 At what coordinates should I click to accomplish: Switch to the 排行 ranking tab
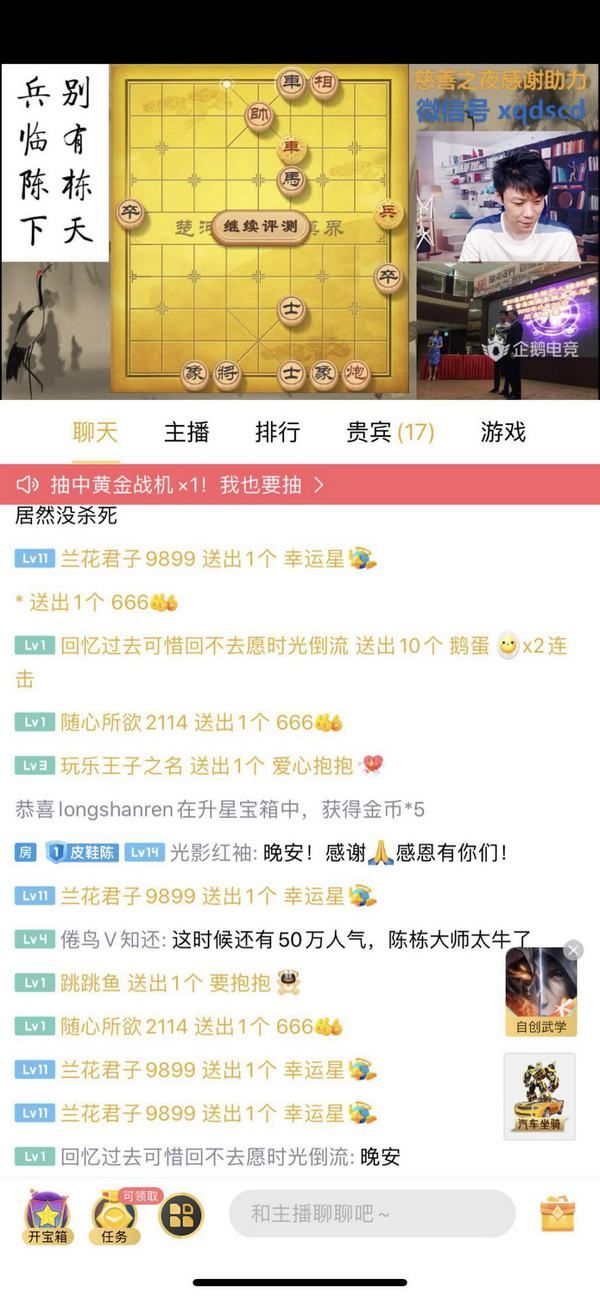click(277, 432)
